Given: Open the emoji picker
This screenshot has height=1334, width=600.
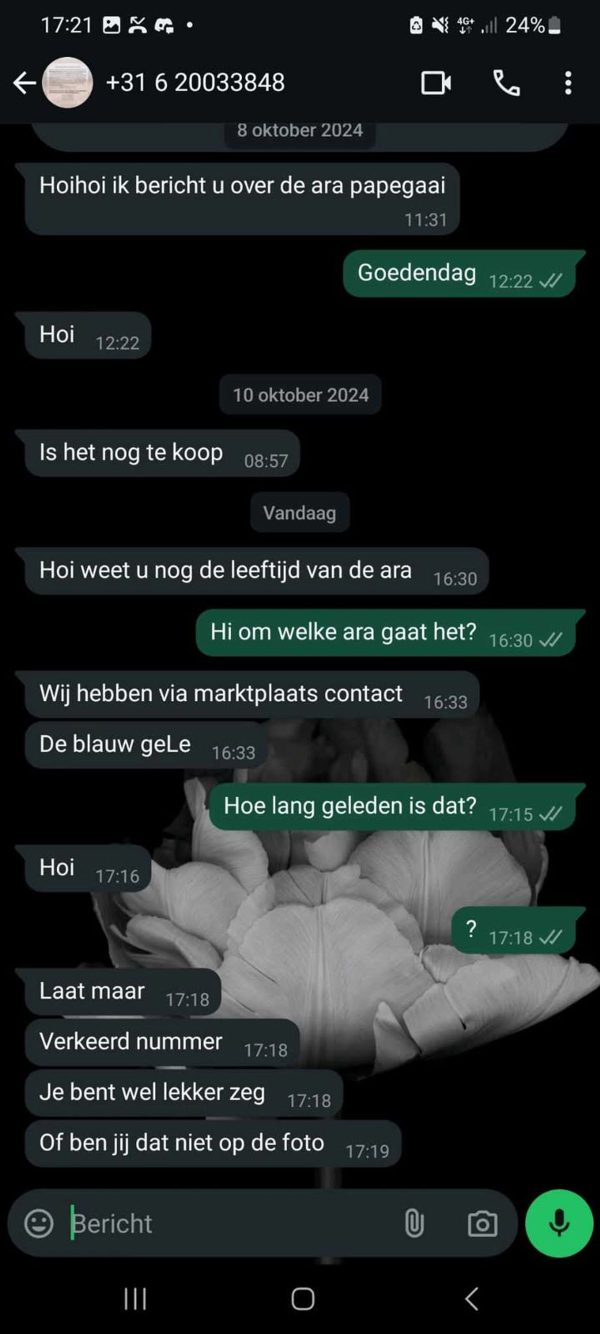Looking at the screenshot, I should (39, 1223).
